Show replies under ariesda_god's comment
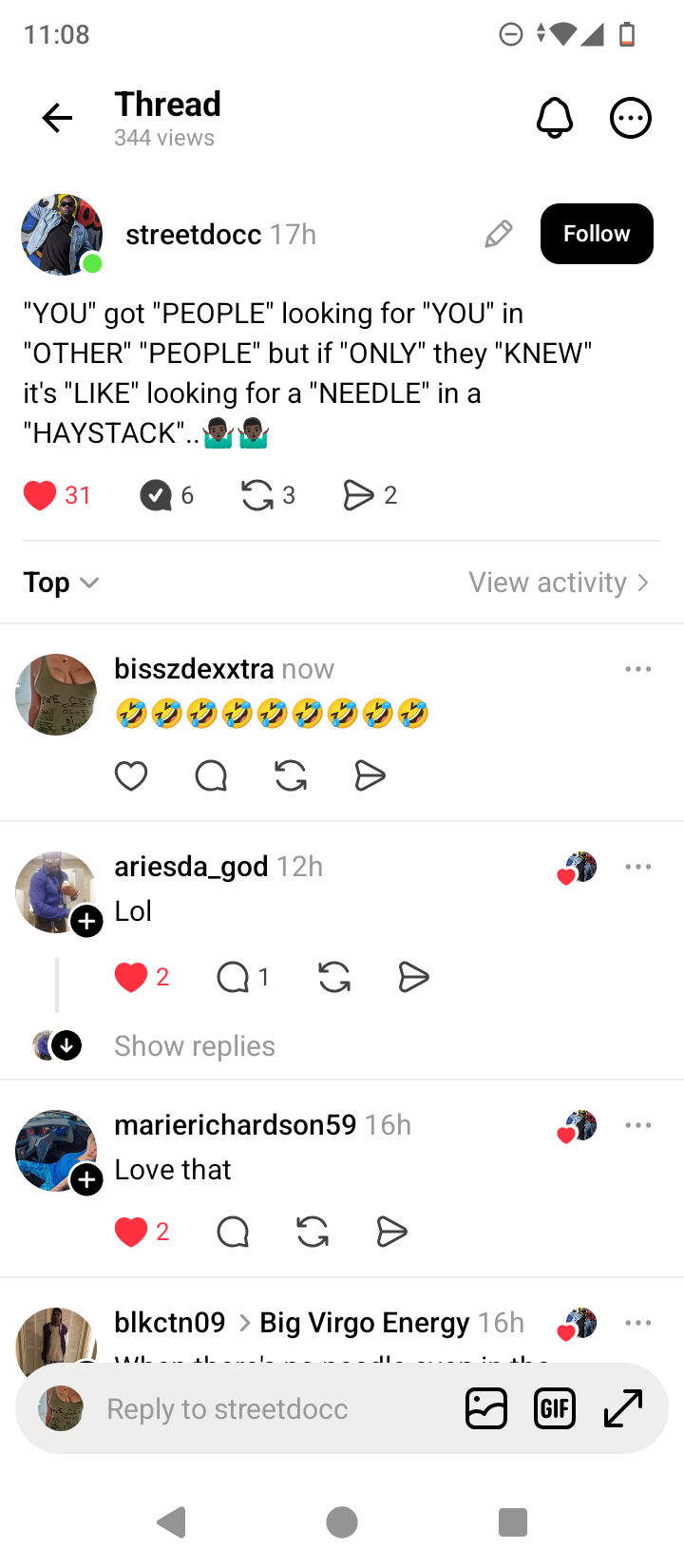Image resolution: width=684 pixels, height=1568 pixels. [x=195, y=1046]
